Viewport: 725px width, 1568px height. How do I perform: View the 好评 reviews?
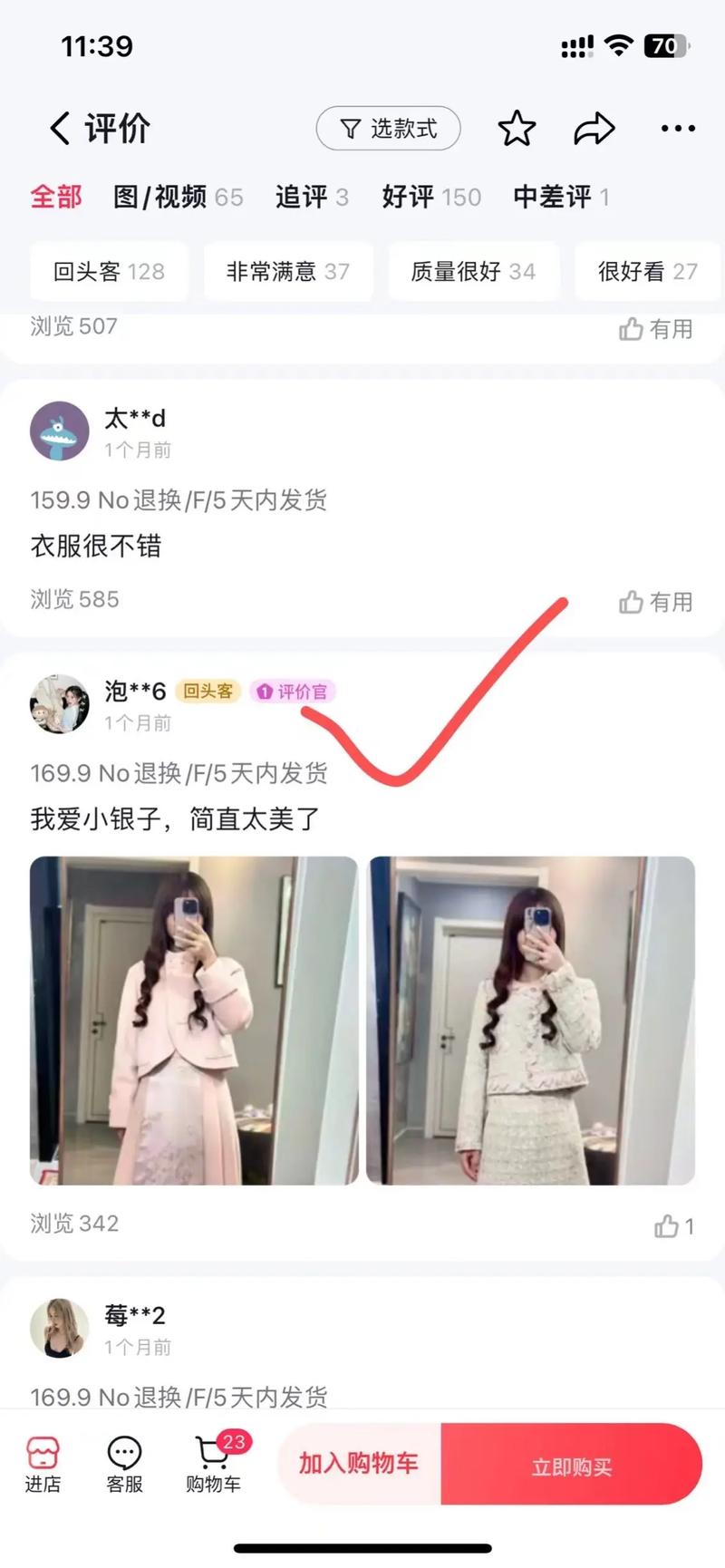[430, 197]
